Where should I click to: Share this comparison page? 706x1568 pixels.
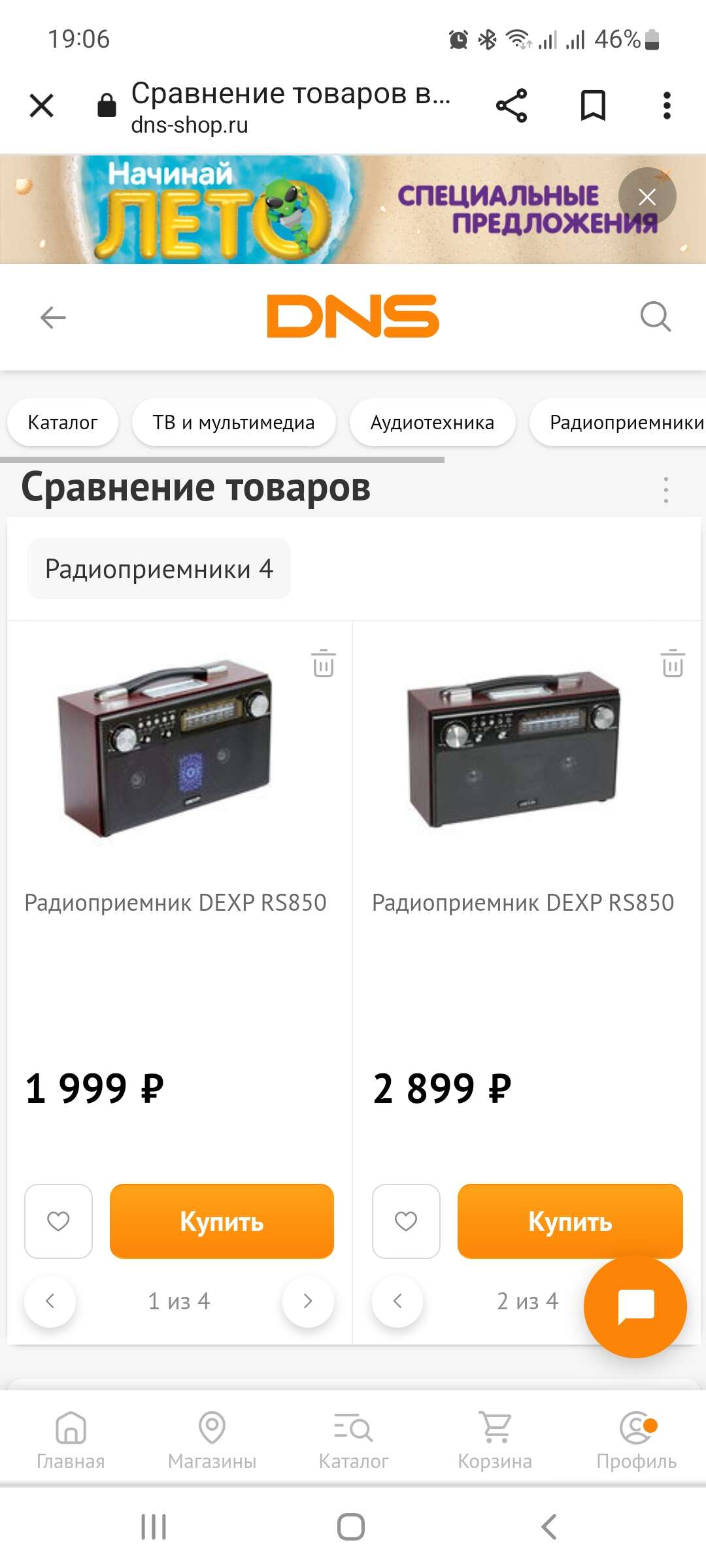pos(512,105)
